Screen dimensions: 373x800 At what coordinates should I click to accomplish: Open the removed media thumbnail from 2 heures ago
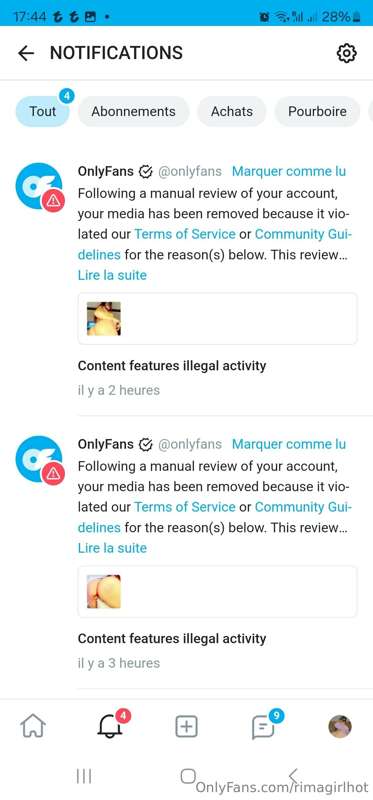point(104,319)
